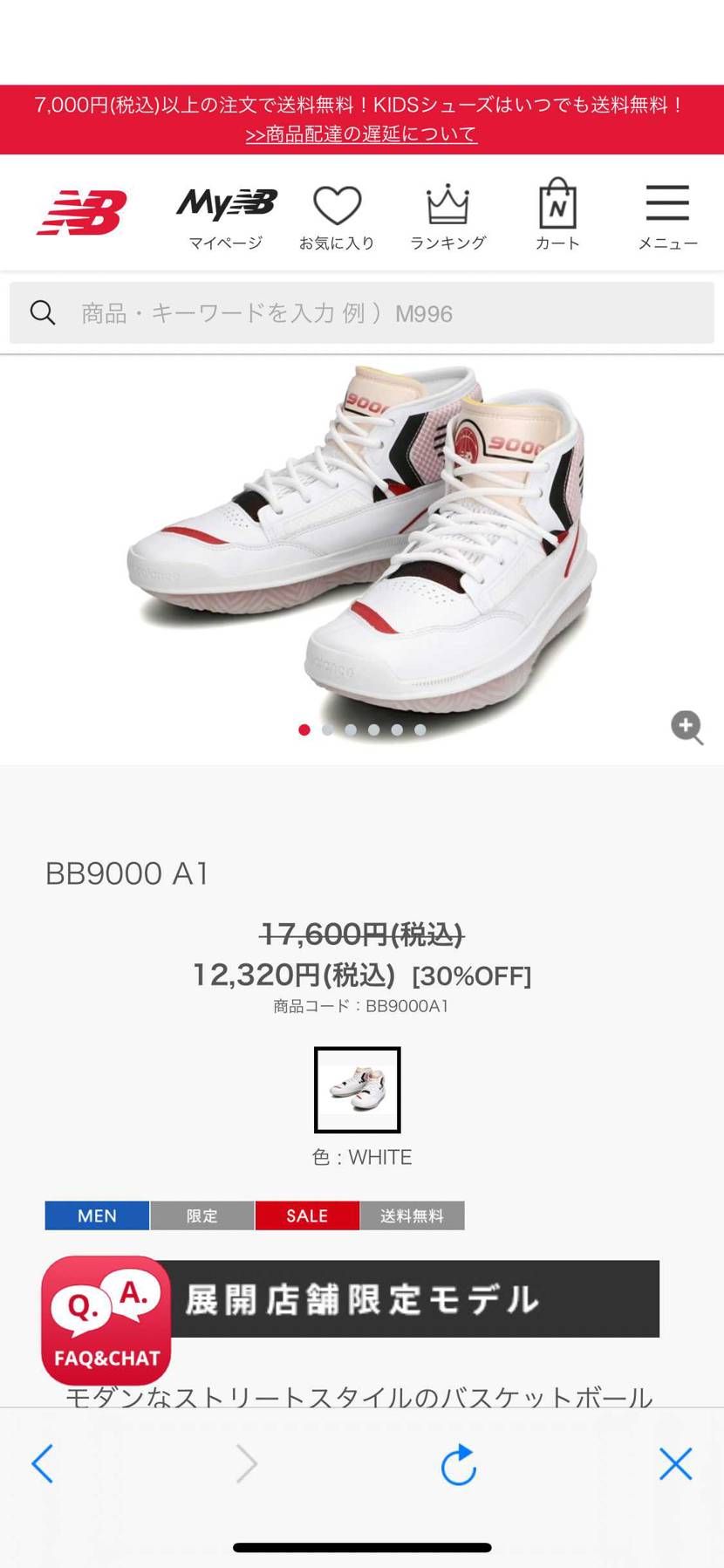Viewport: 724px width, 1568px height.
Task: Open the delivery delay notice link
Action: point(361,134)
